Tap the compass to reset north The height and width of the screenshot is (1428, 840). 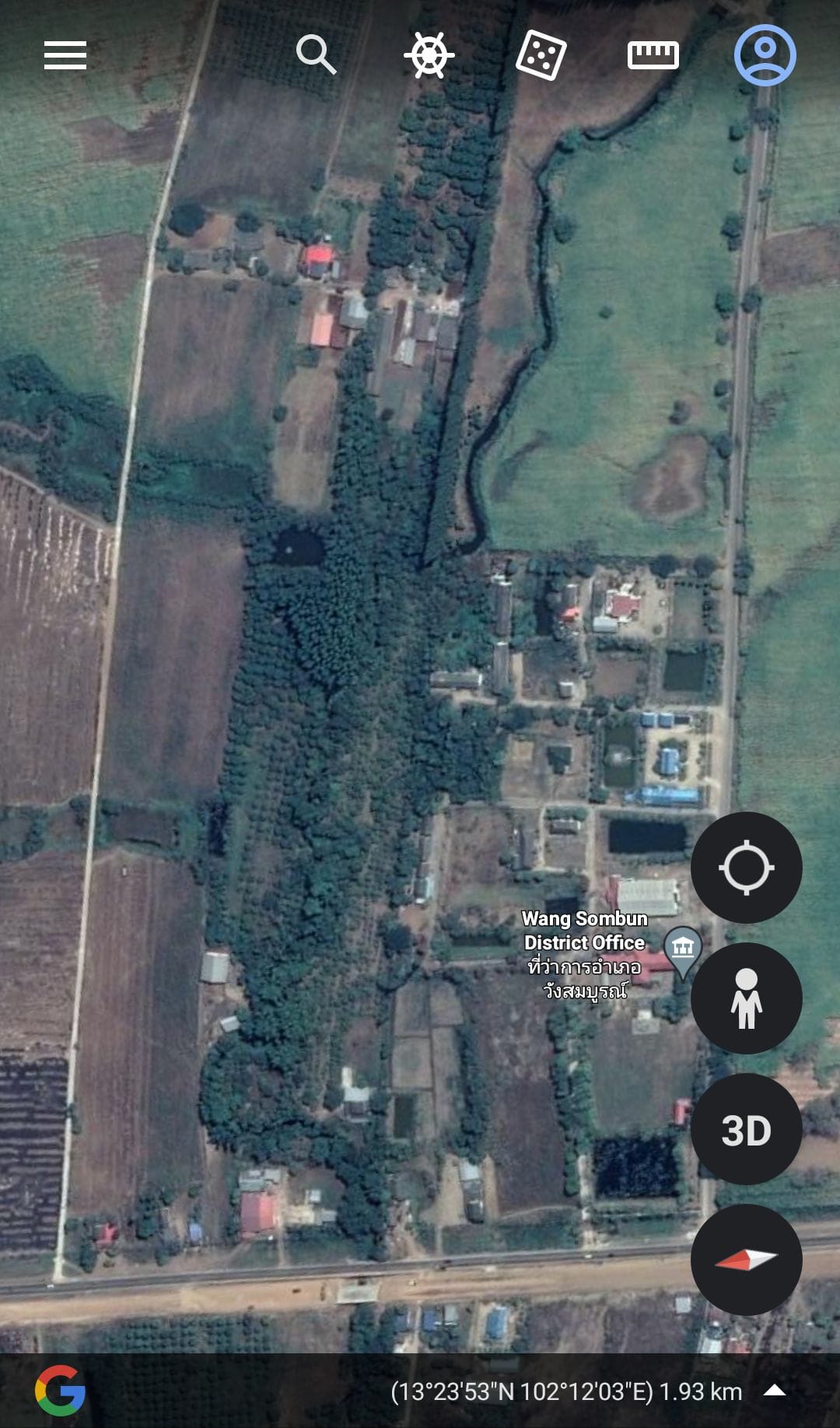(x=747, y=1260)
